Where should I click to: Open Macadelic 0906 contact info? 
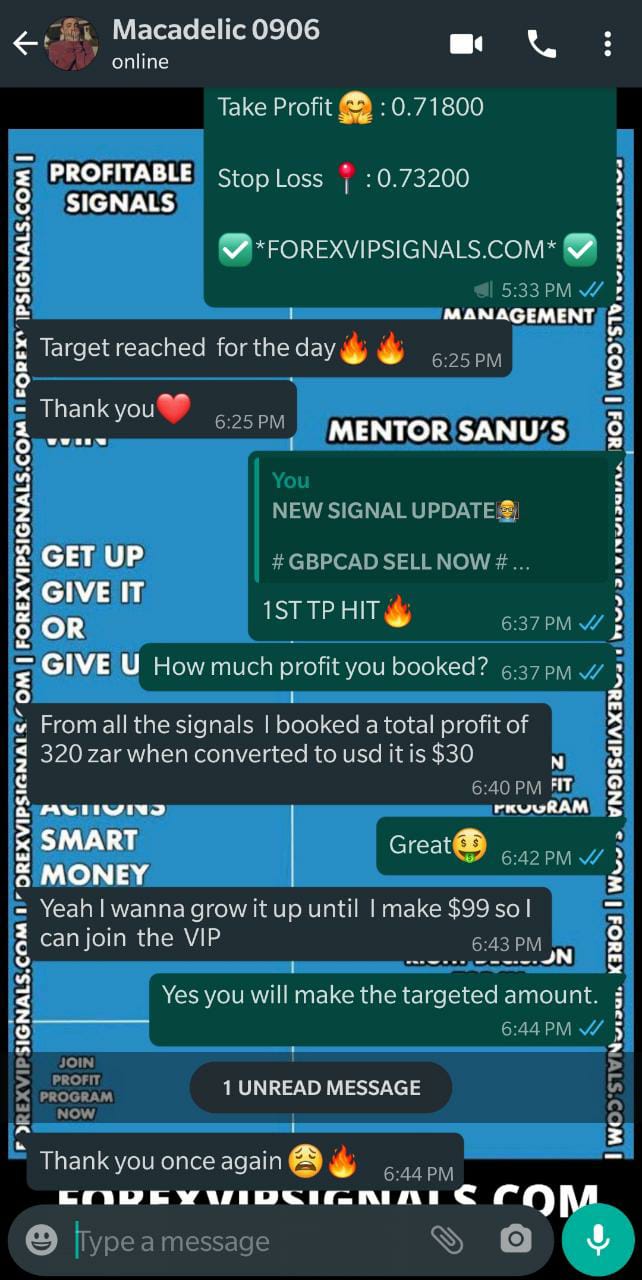(215, 43)
